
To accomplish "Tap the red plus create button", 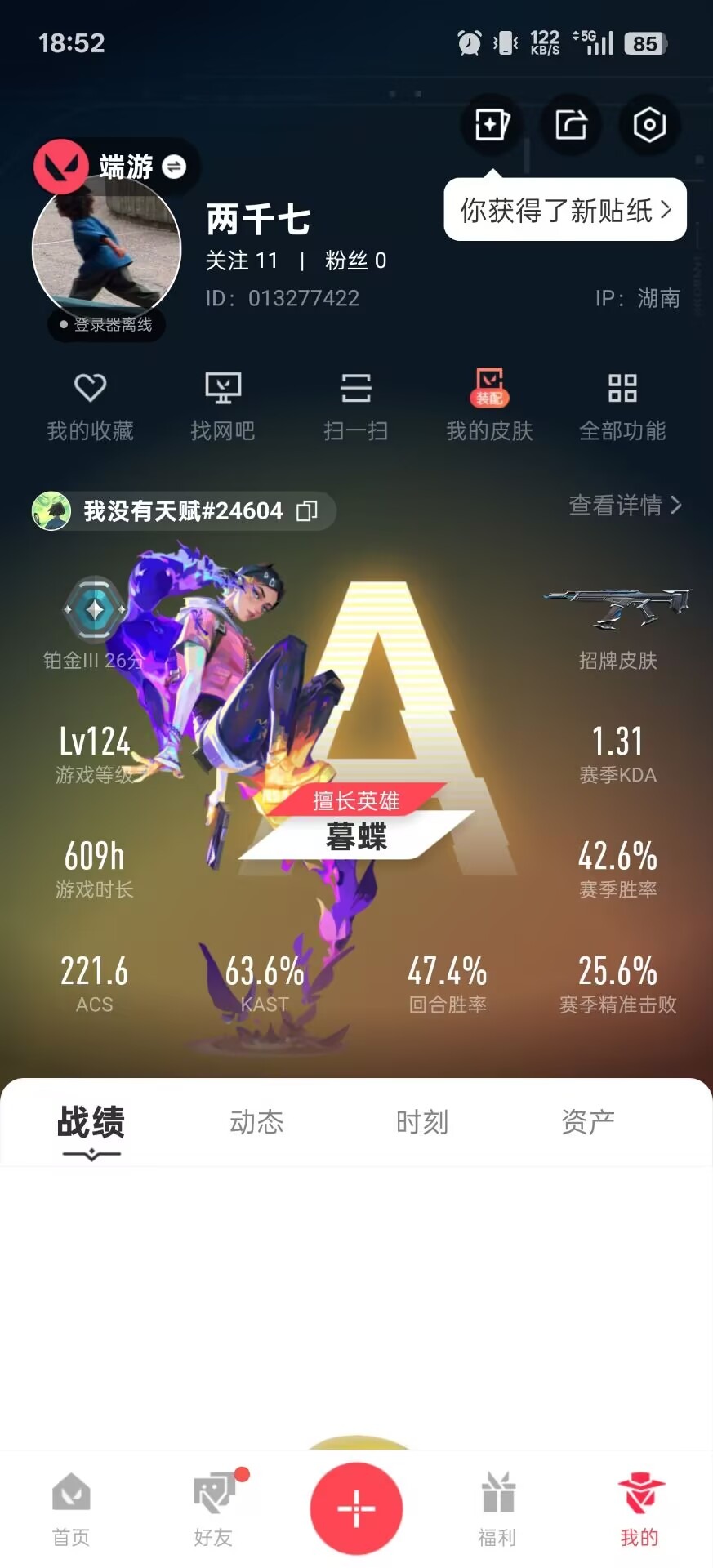I will 356,1508.
